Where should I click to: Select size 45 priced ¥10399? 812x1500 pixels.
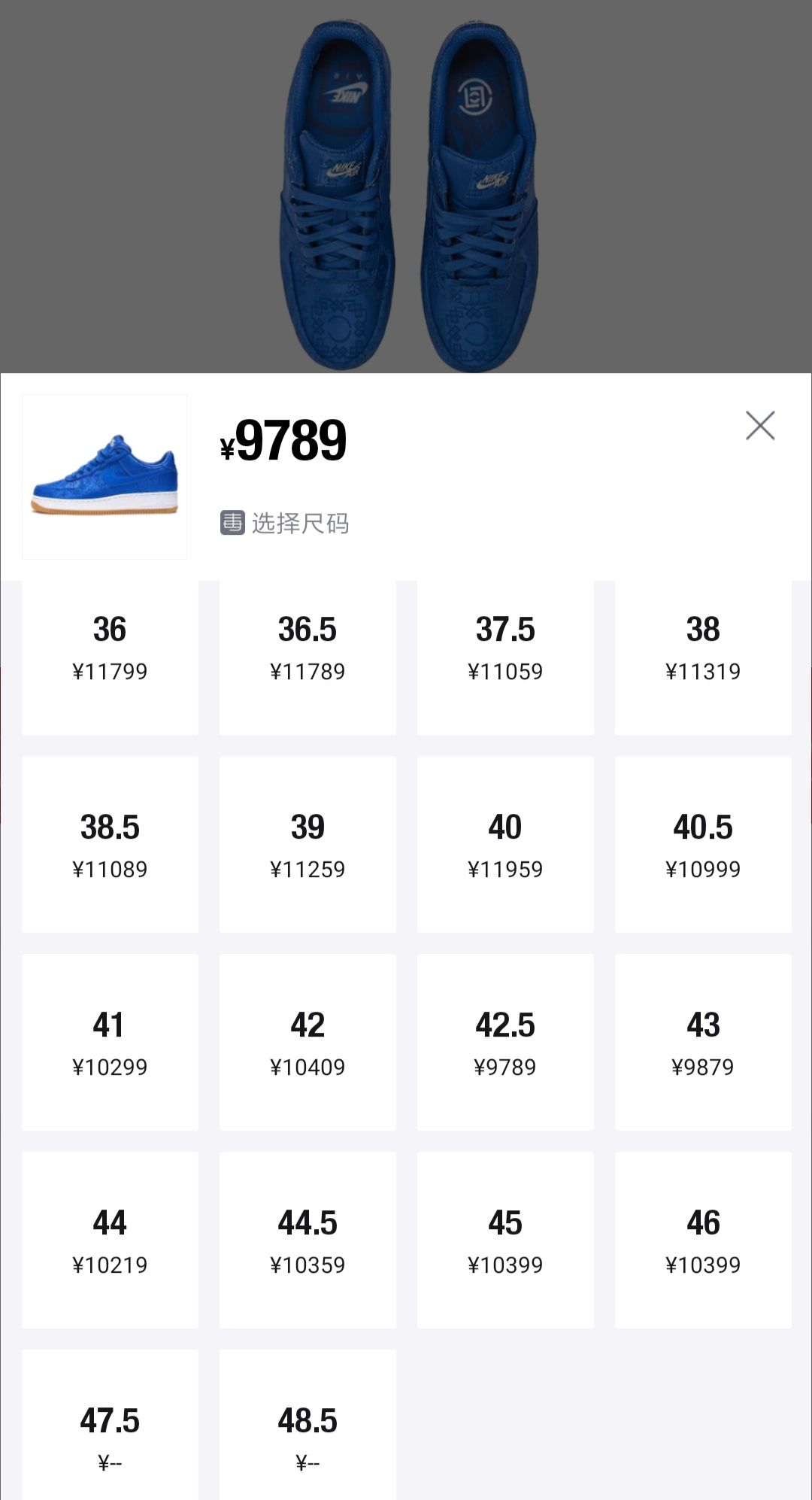(x=506, y=1240)
